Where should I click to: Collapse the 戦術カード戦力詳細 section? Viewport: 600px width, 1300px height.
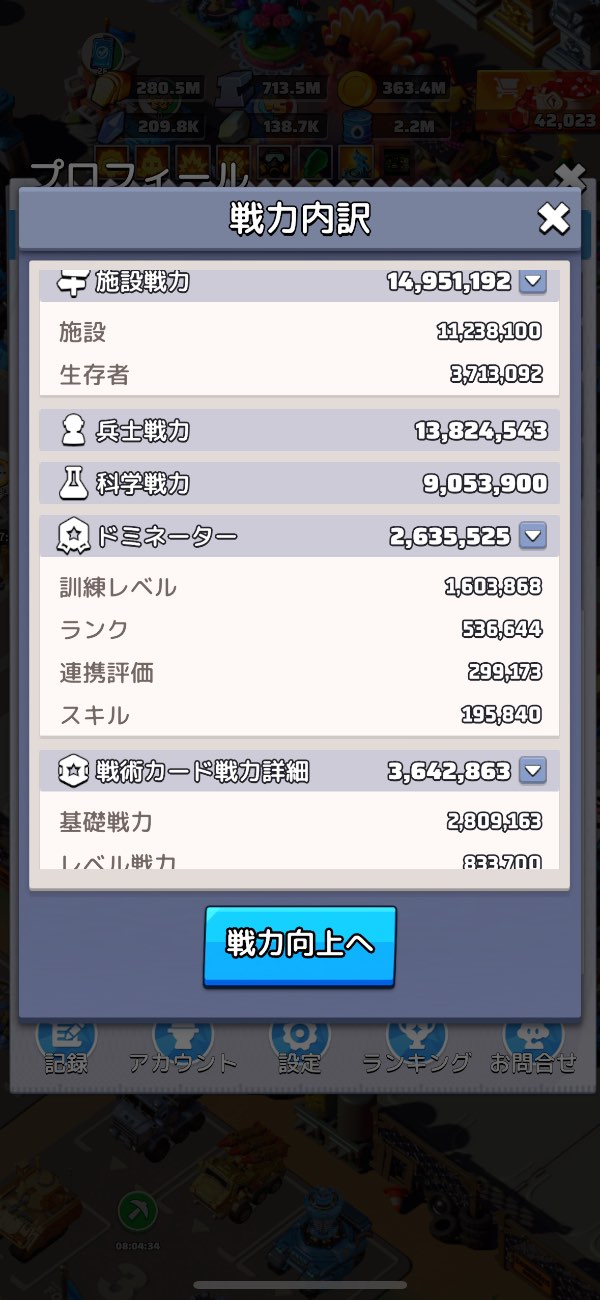534,771
